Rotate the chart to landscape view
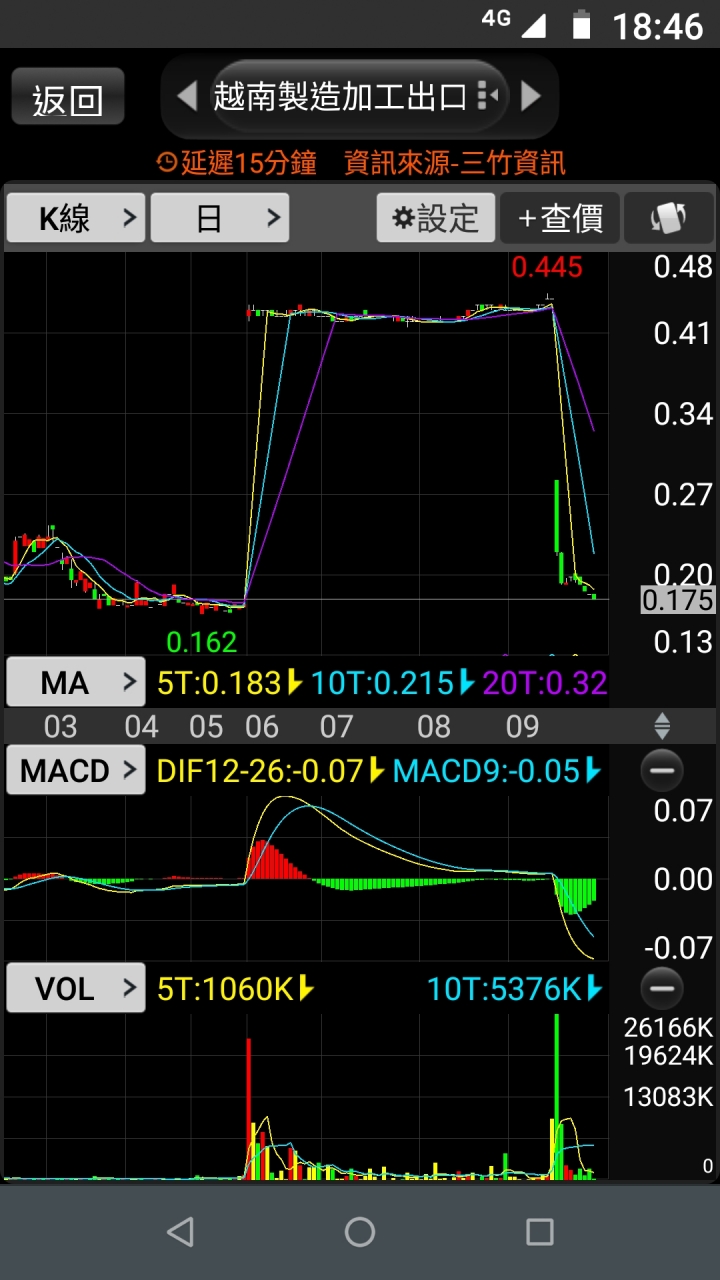This screenshot has width=720, height=1280. (669, 218)
